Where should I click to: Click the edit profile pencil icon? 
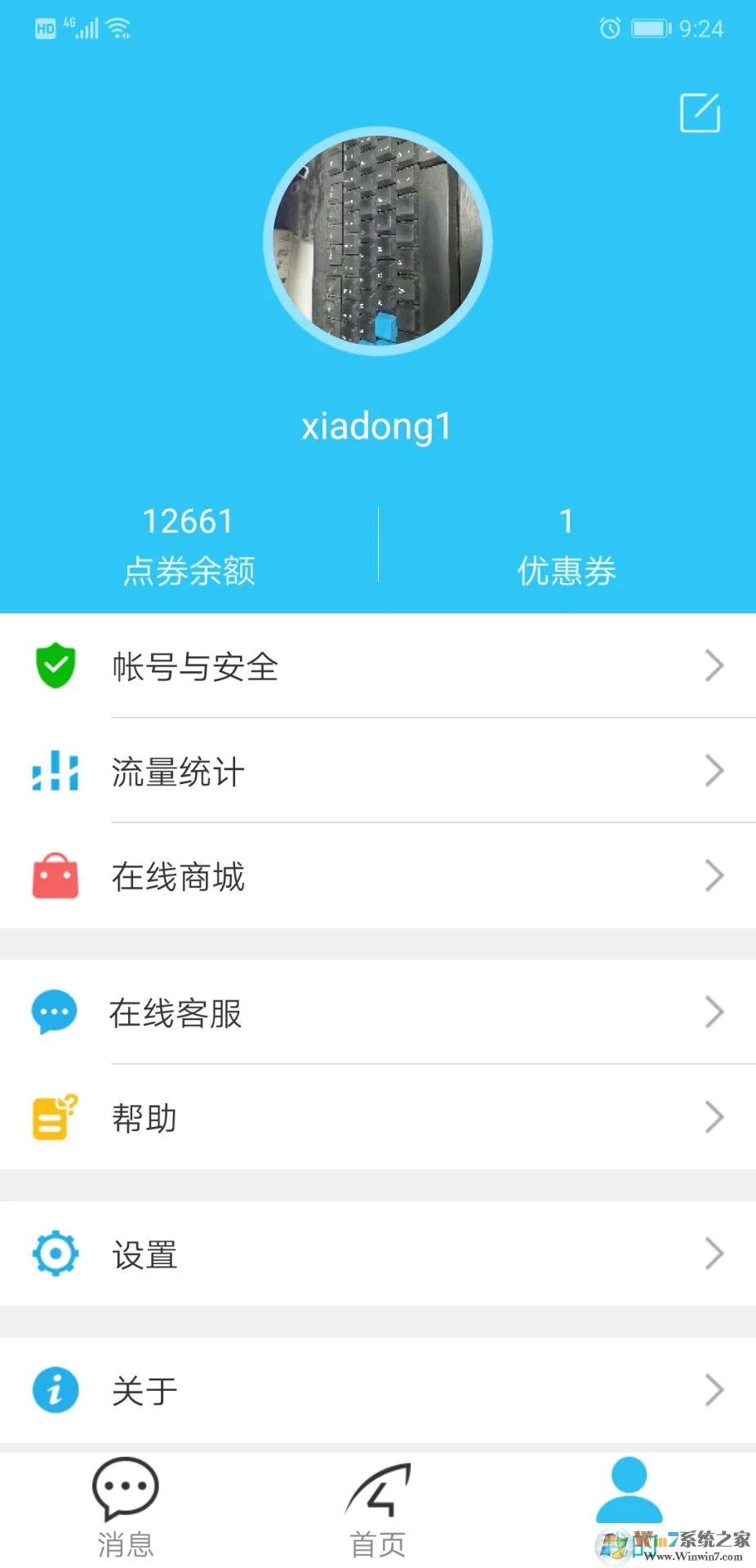coord(700,111)
